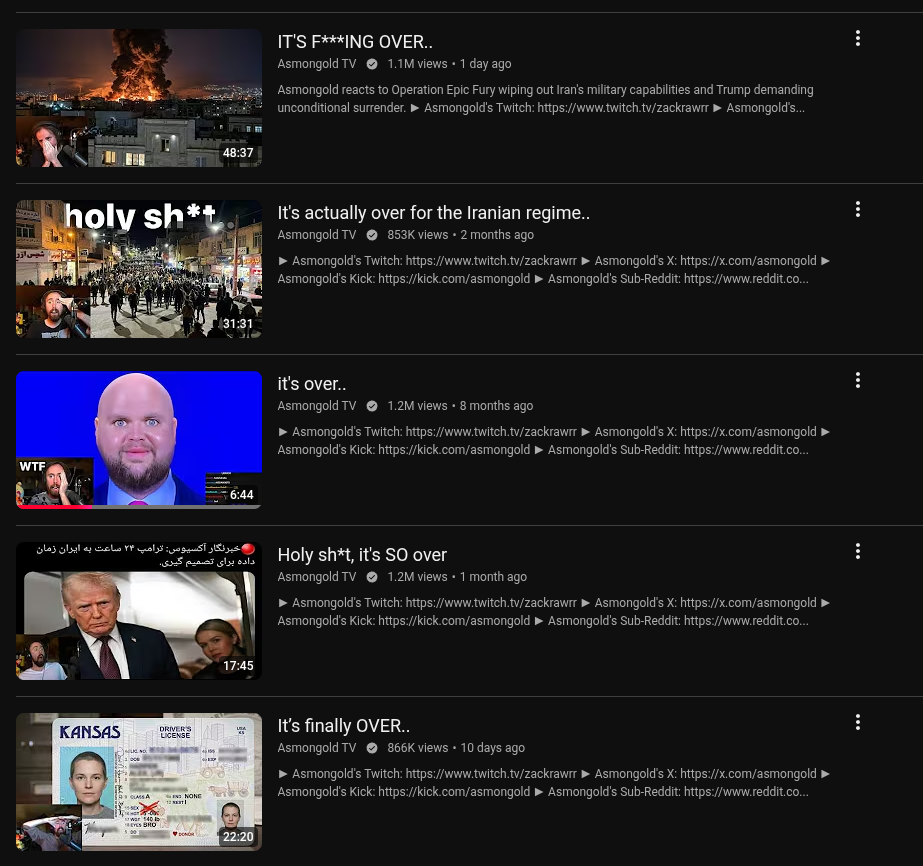This screenshot has height=866, width=923.
Task: Play the 6:44 video thumbnail with blue background
Action: 139,439
